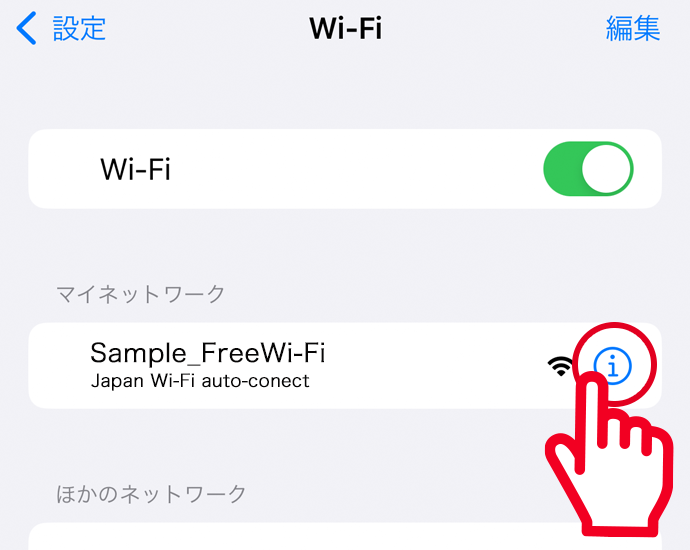Open info for Sample_FreeWi-Fi

coord(613,366)
